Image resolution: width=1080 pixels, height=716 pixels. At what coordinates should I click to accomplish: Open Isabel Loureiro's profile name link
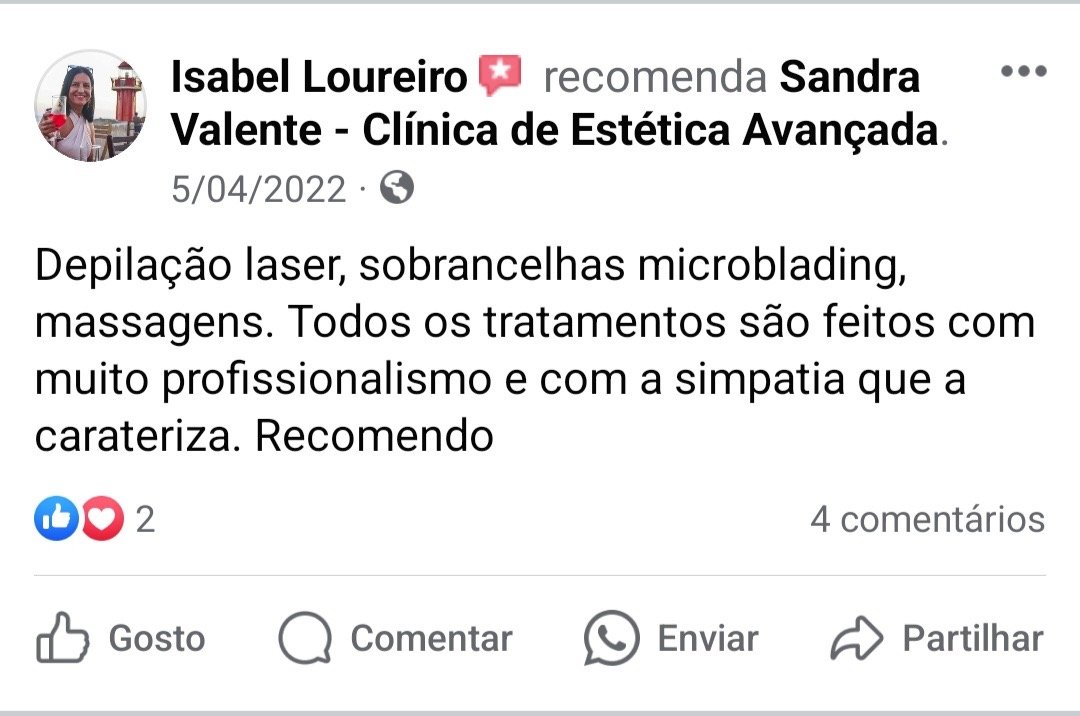(x=318, y=77)
